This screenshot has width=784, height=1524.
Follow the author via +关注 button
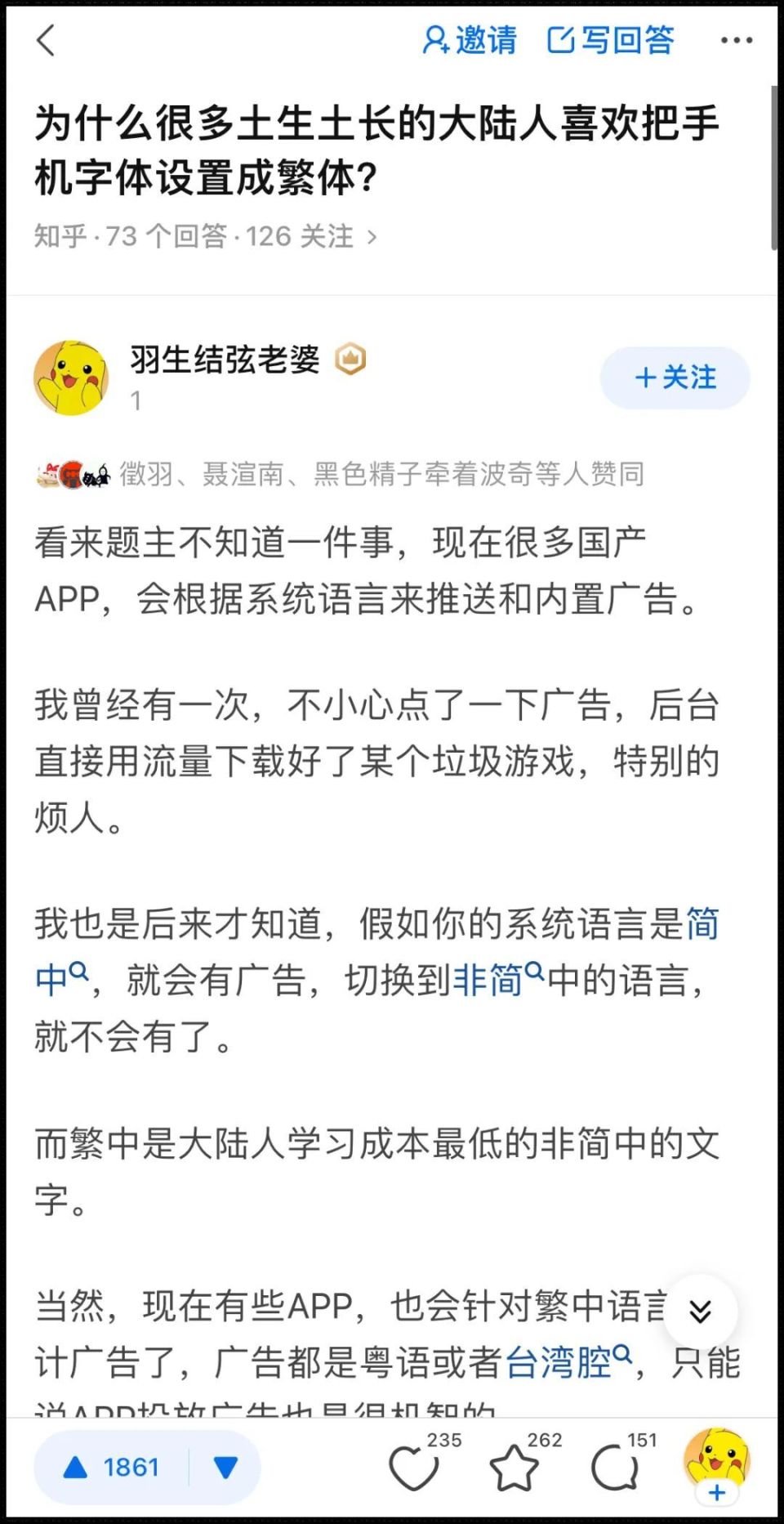pos(675,378)
